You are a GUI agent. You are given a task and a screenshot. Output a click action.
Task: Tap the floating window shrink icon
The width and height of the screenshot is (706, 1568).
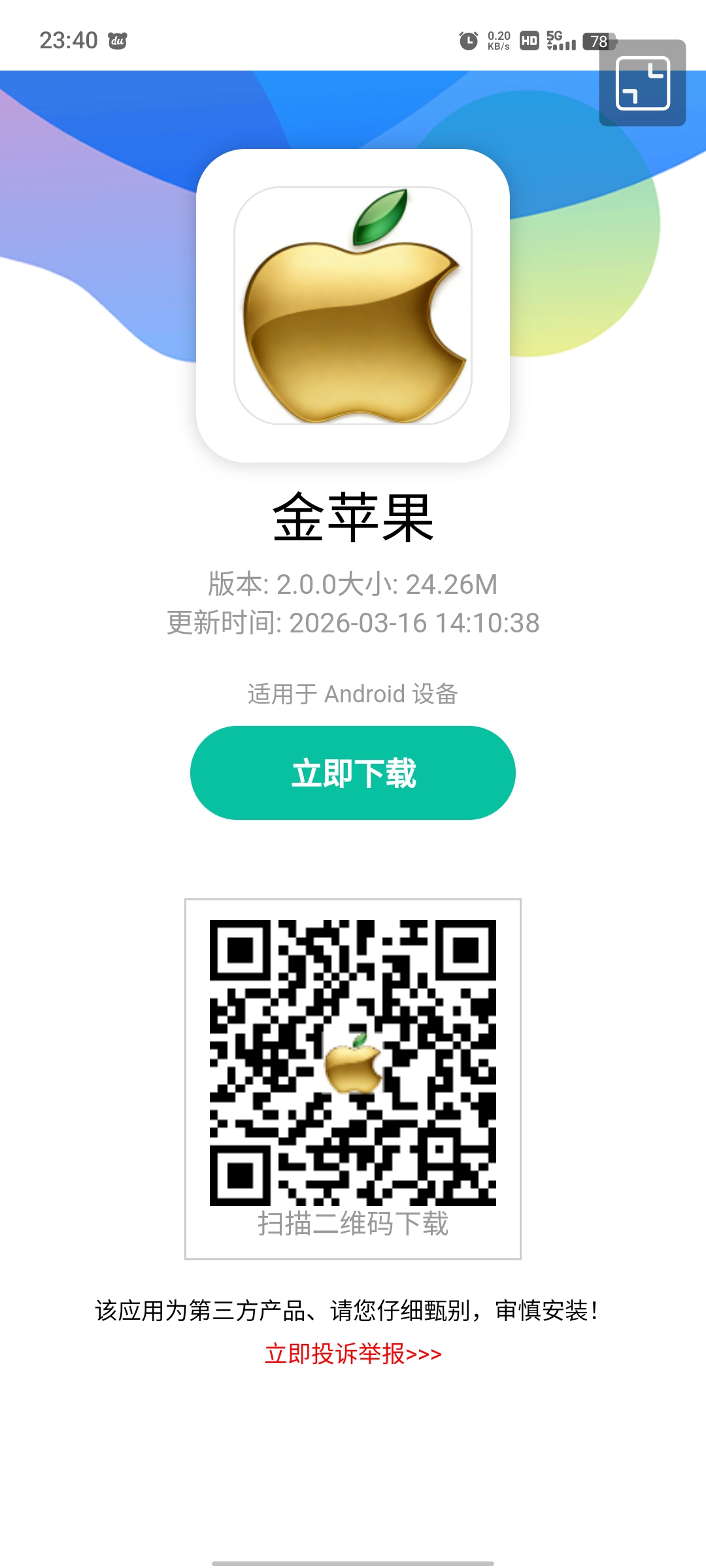(643, 83)
